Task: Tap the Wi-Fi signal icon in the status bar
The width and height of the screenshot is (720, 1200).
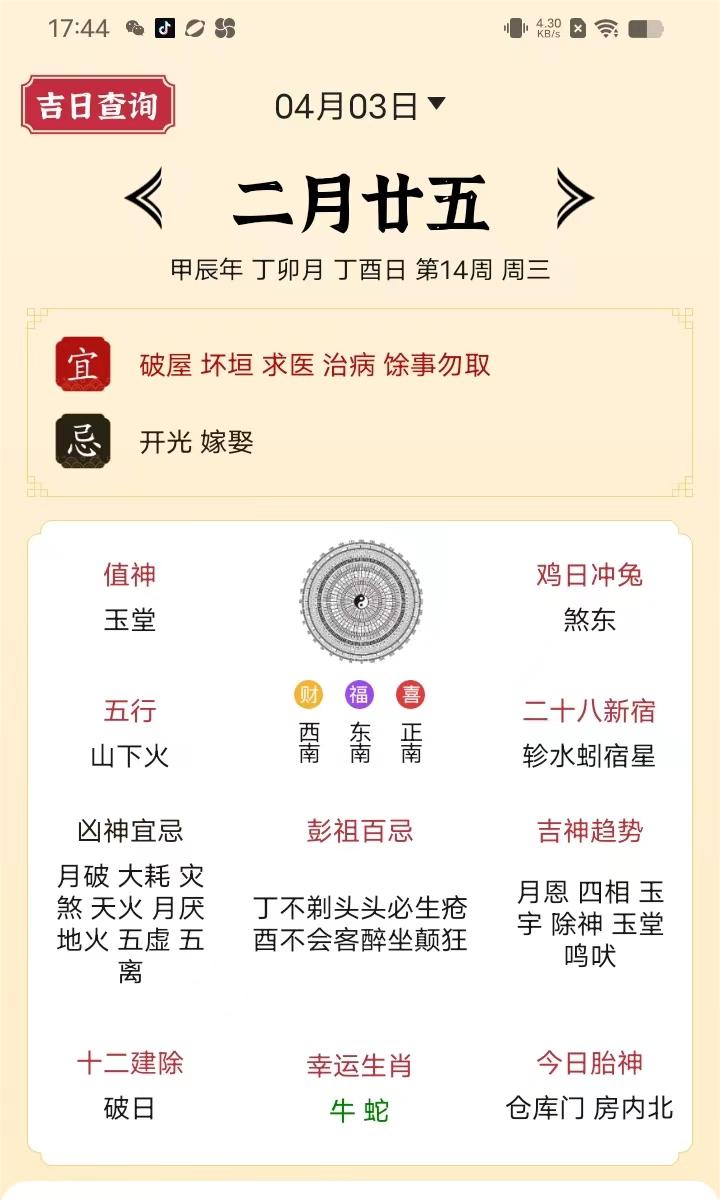Action: pyautogui.click(x=608, y=27)
